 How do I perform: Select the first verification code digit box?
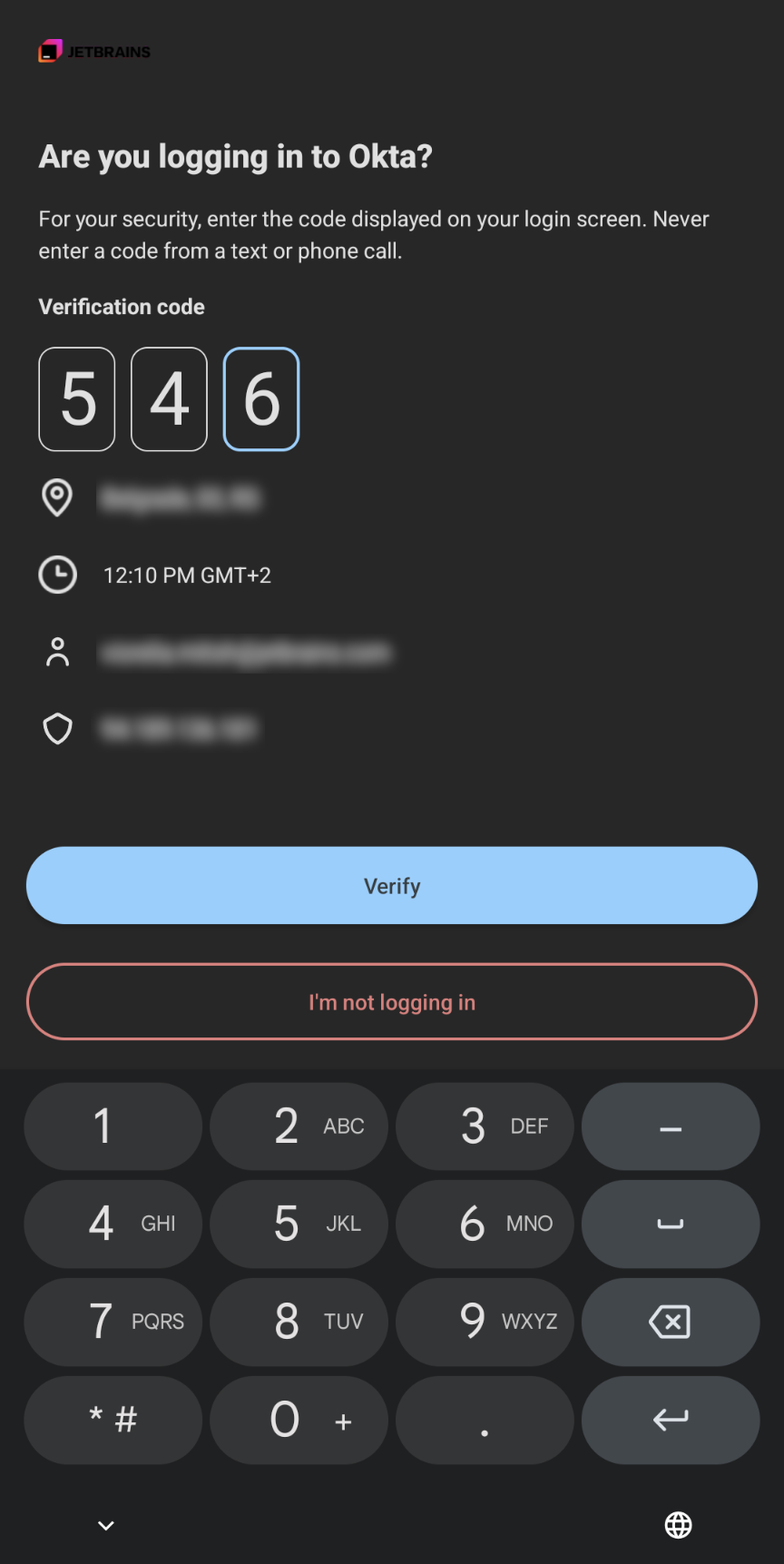tap(77, 399)
